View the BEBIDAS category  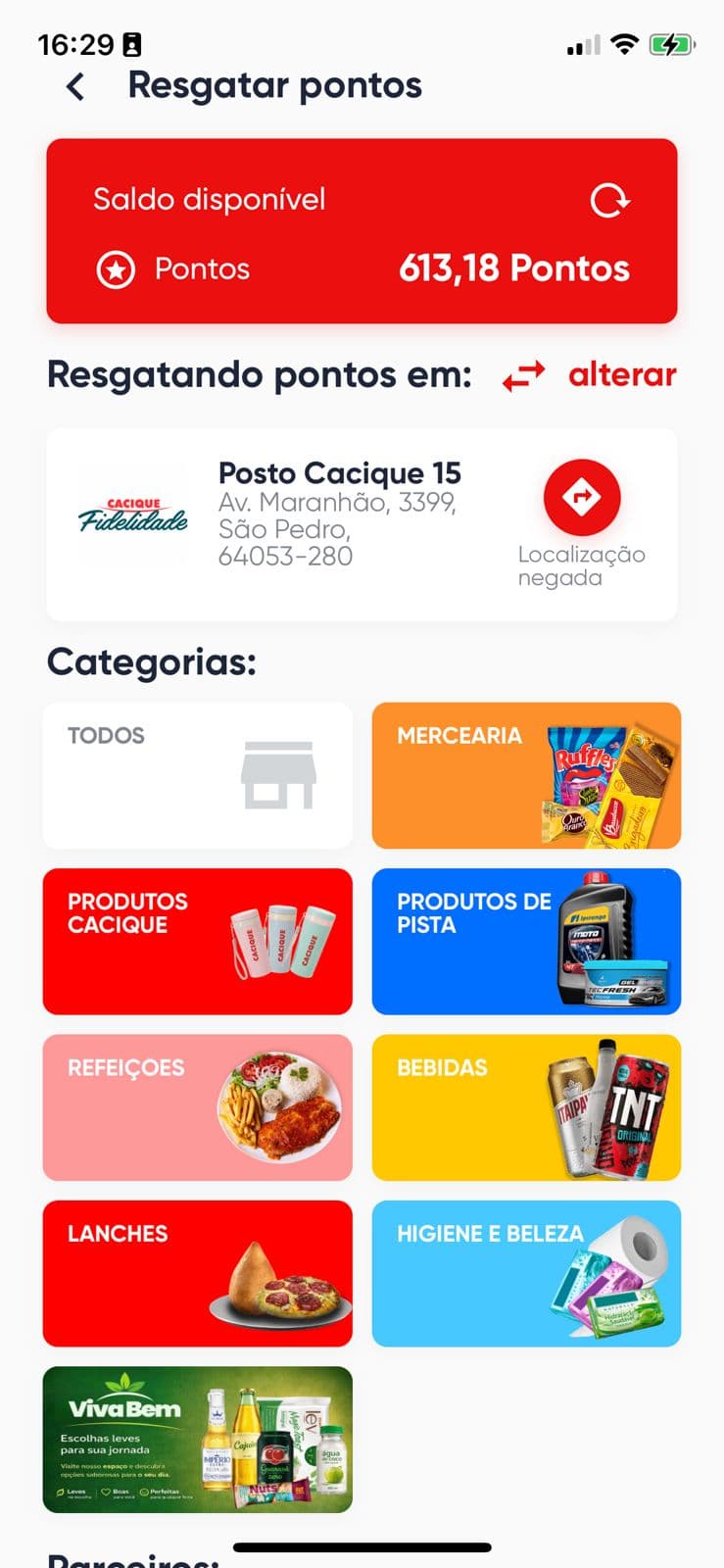(x=526, y=1107)
